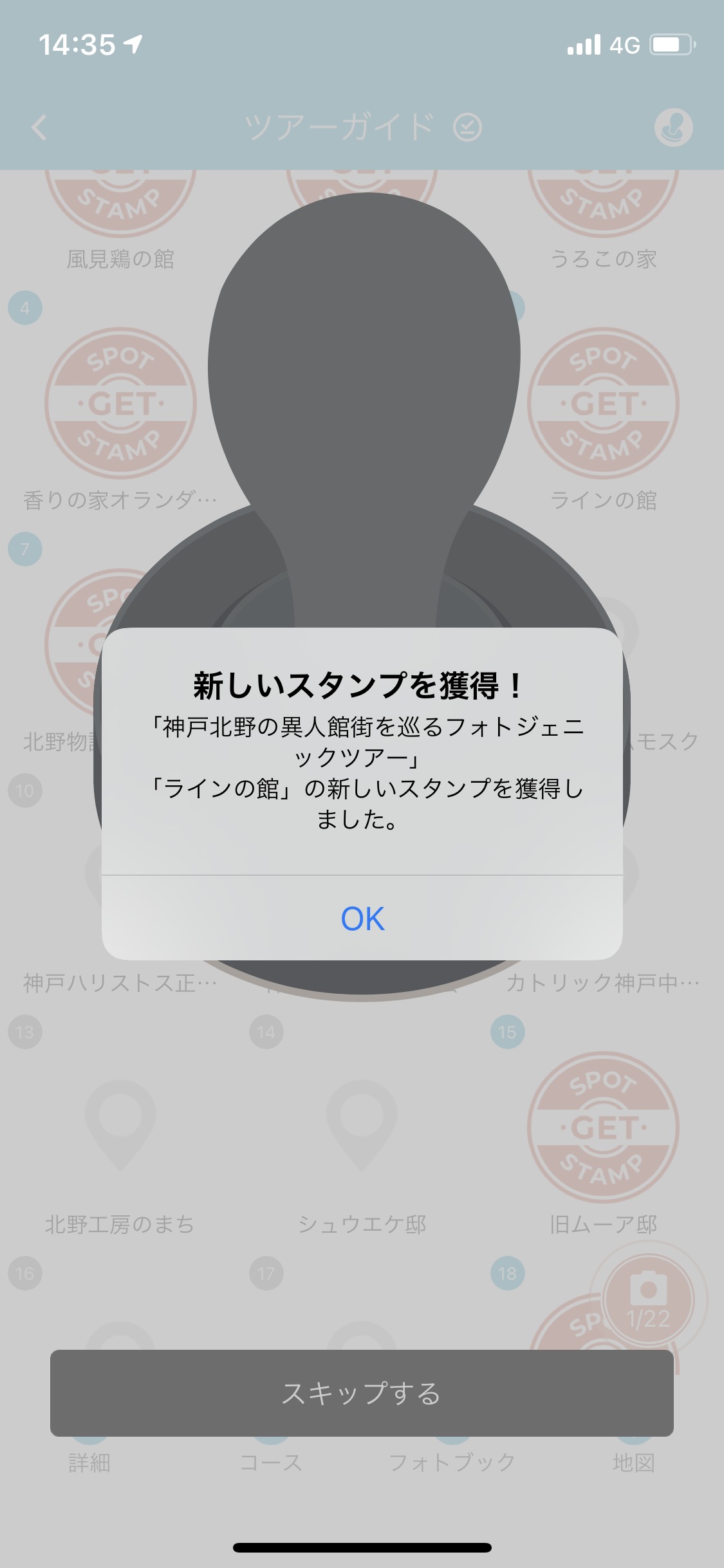
Task: Confirm the new stamp dialog with OK
Action: pos(362,919)
